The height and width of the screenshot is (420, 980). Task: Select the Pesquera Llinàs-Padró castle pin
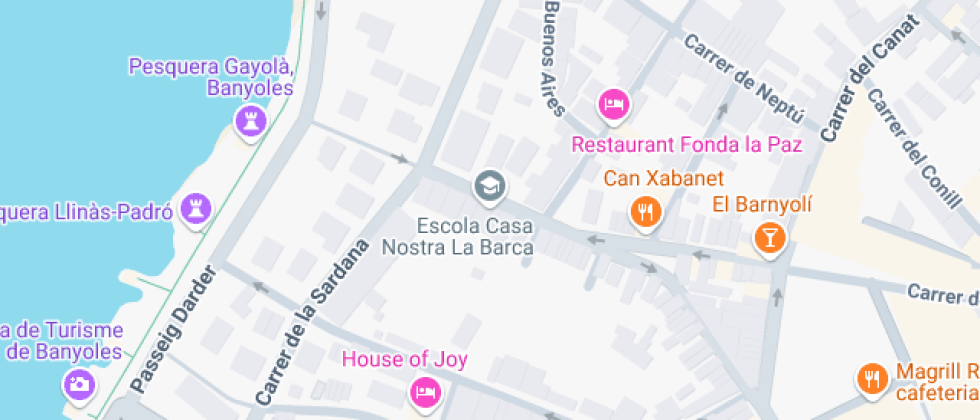[x=196, y=210]
